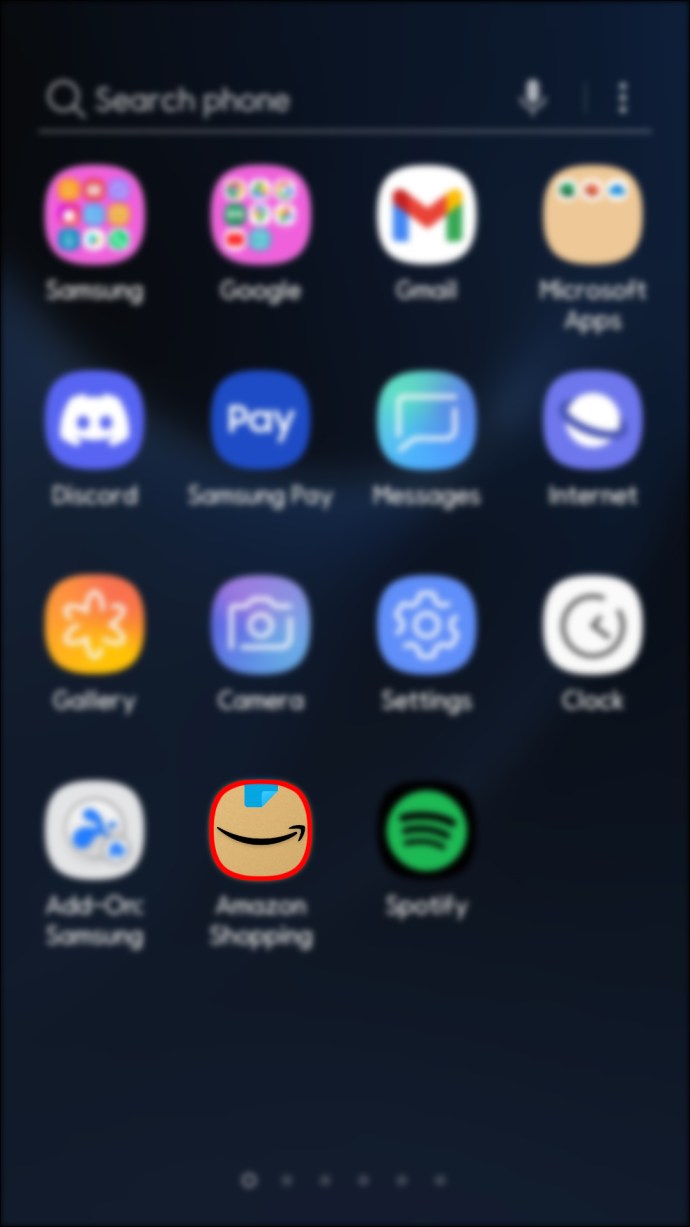Start voice search with the microphone

533,98
